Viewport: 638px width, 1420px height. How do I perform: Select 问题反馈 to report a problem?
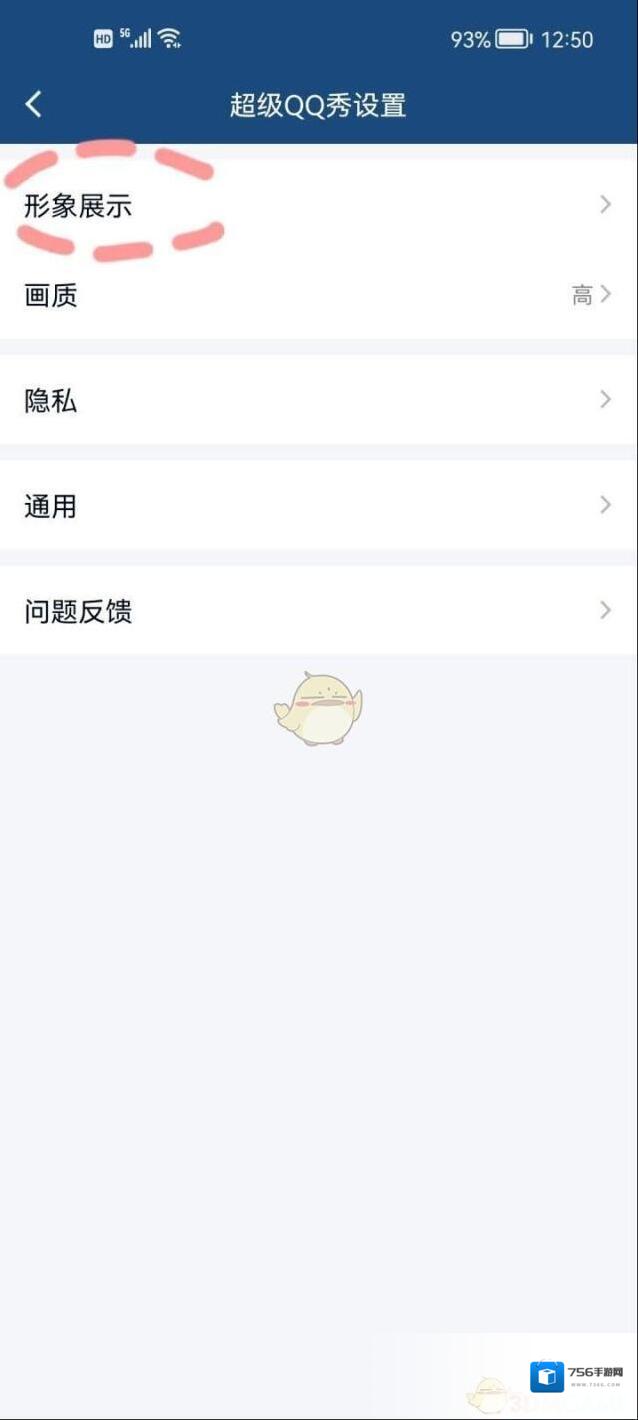[318, 610]
